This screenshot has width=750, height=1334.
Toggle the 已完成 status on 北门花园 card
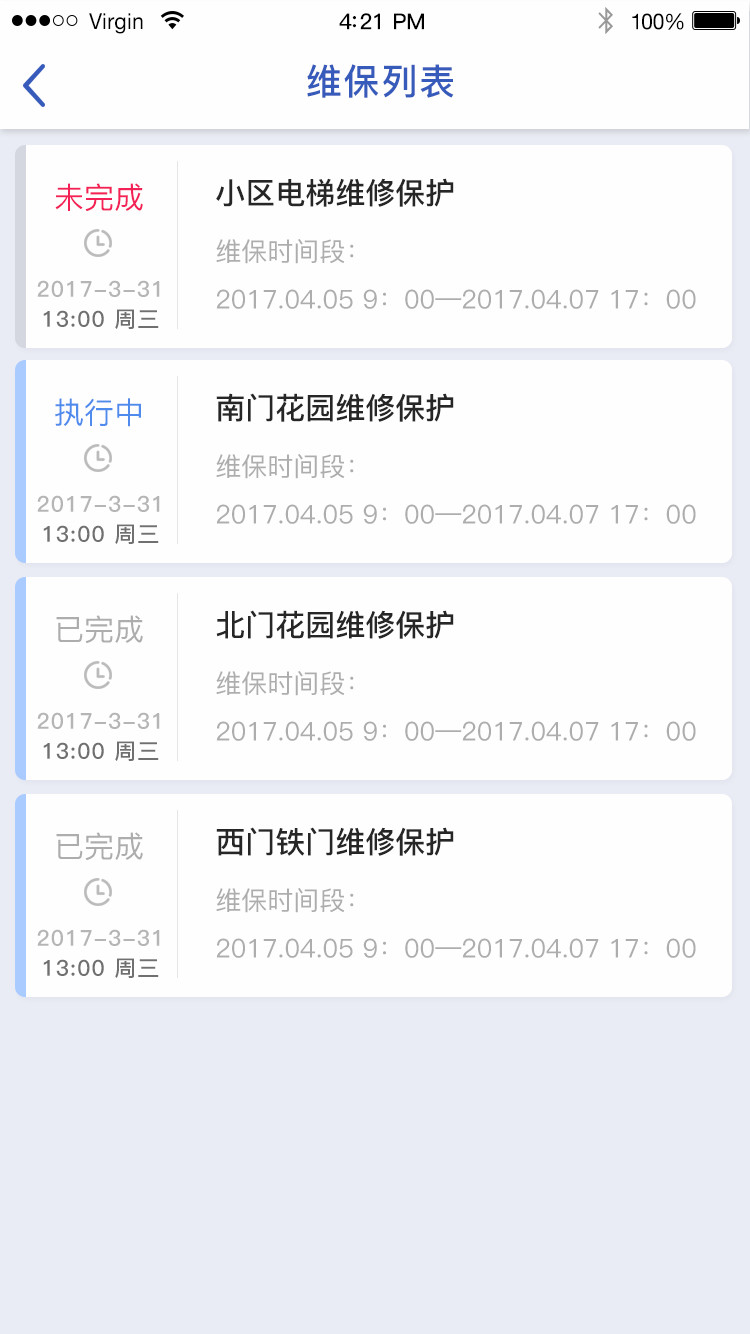(97, 629)
